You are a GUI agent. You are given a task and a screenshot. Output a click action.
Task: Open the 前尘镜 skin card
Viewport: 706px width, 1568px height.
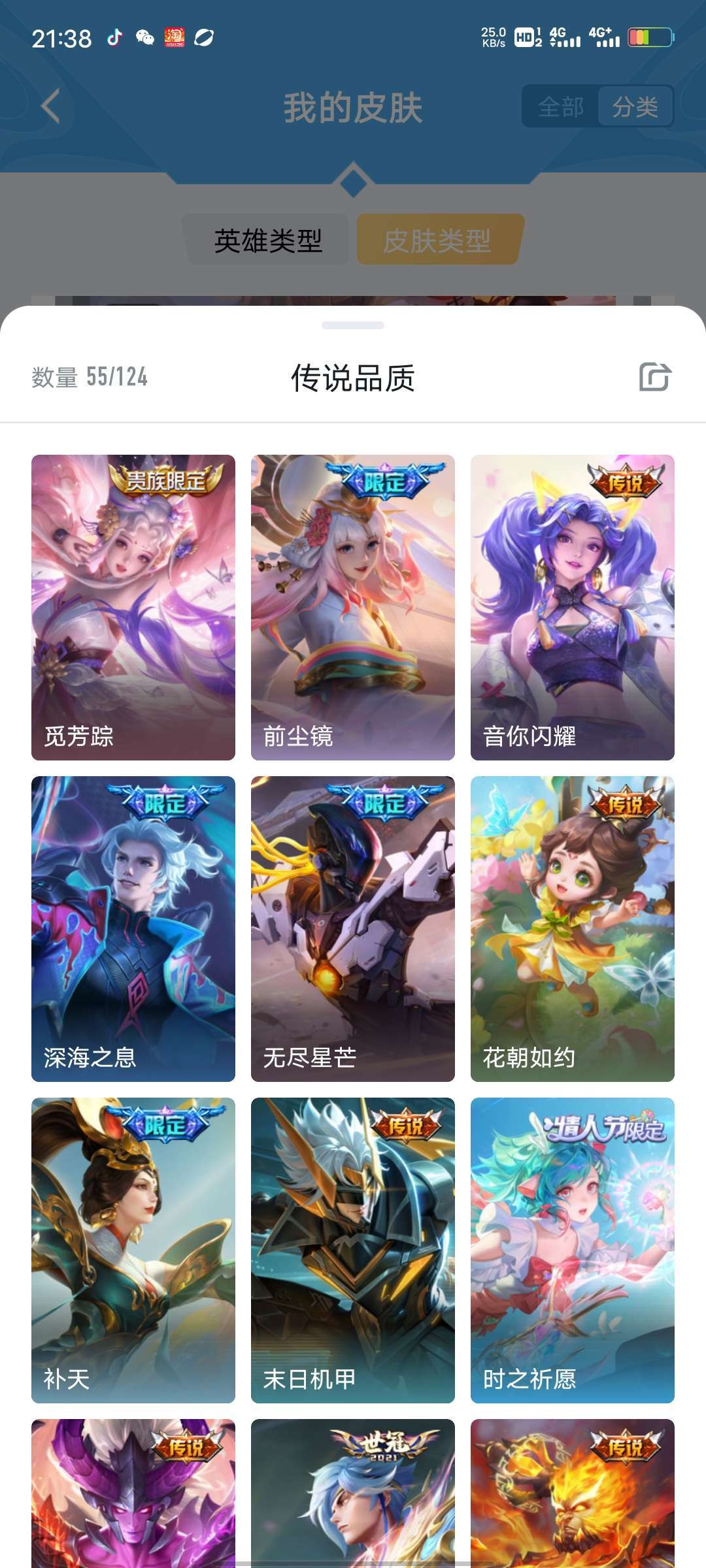pyautogui.click(x=353, y=608)
